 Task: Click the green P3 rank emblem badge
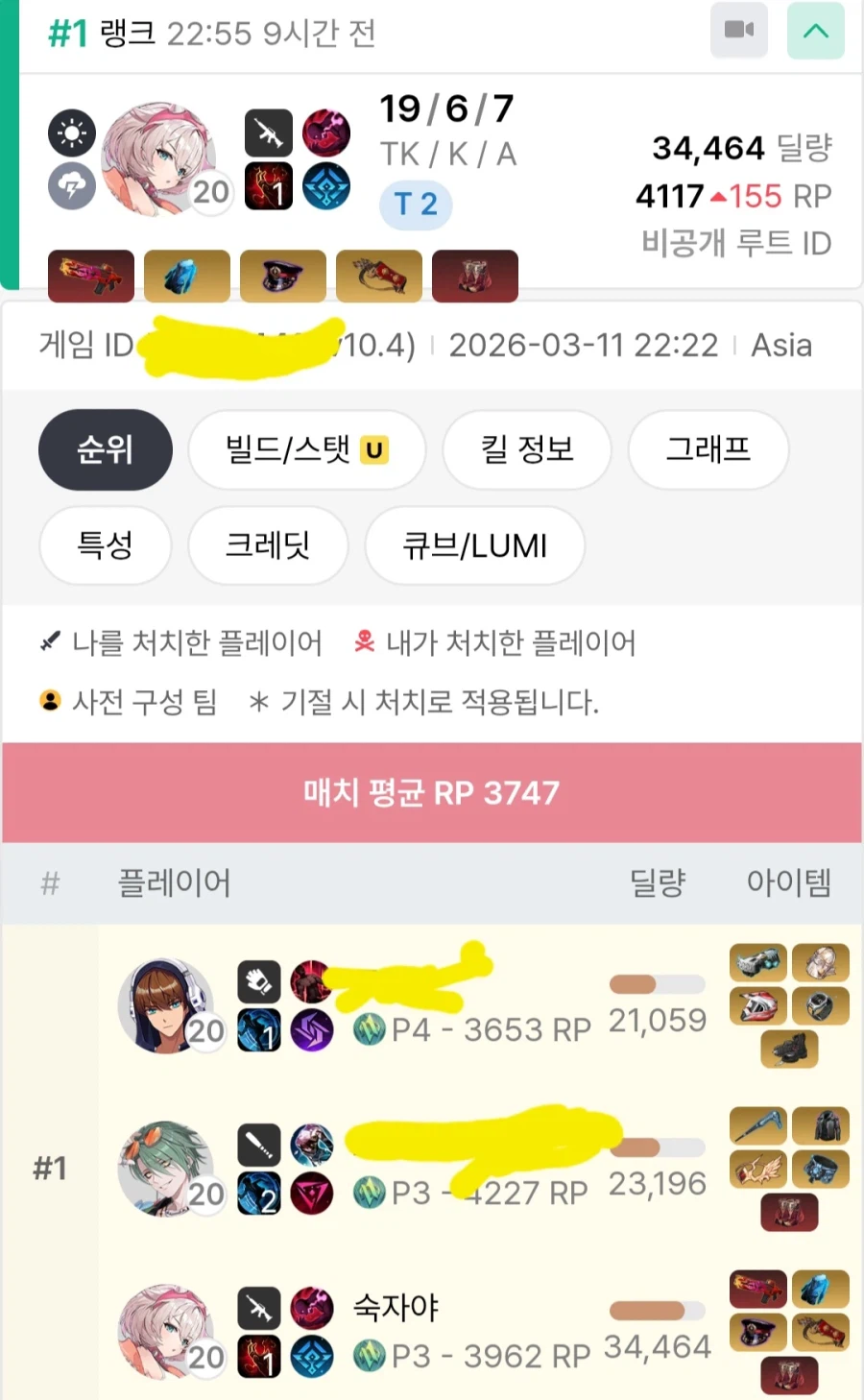371,1191
